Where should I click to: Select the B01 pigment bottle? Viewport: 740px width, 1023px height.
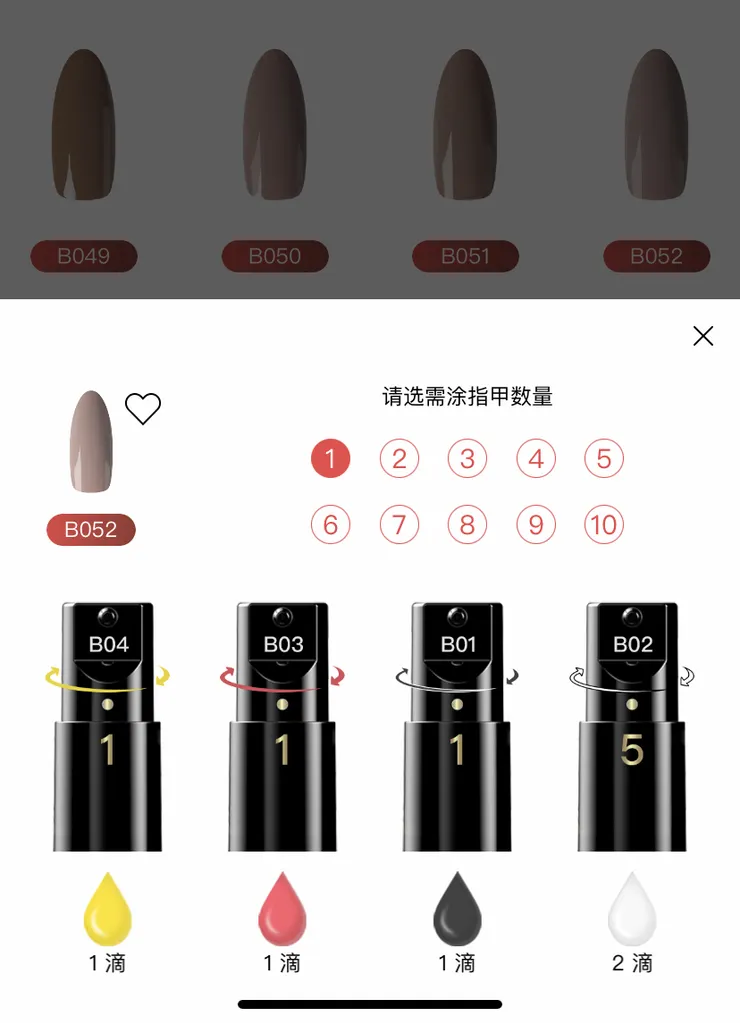pos(456,720)
